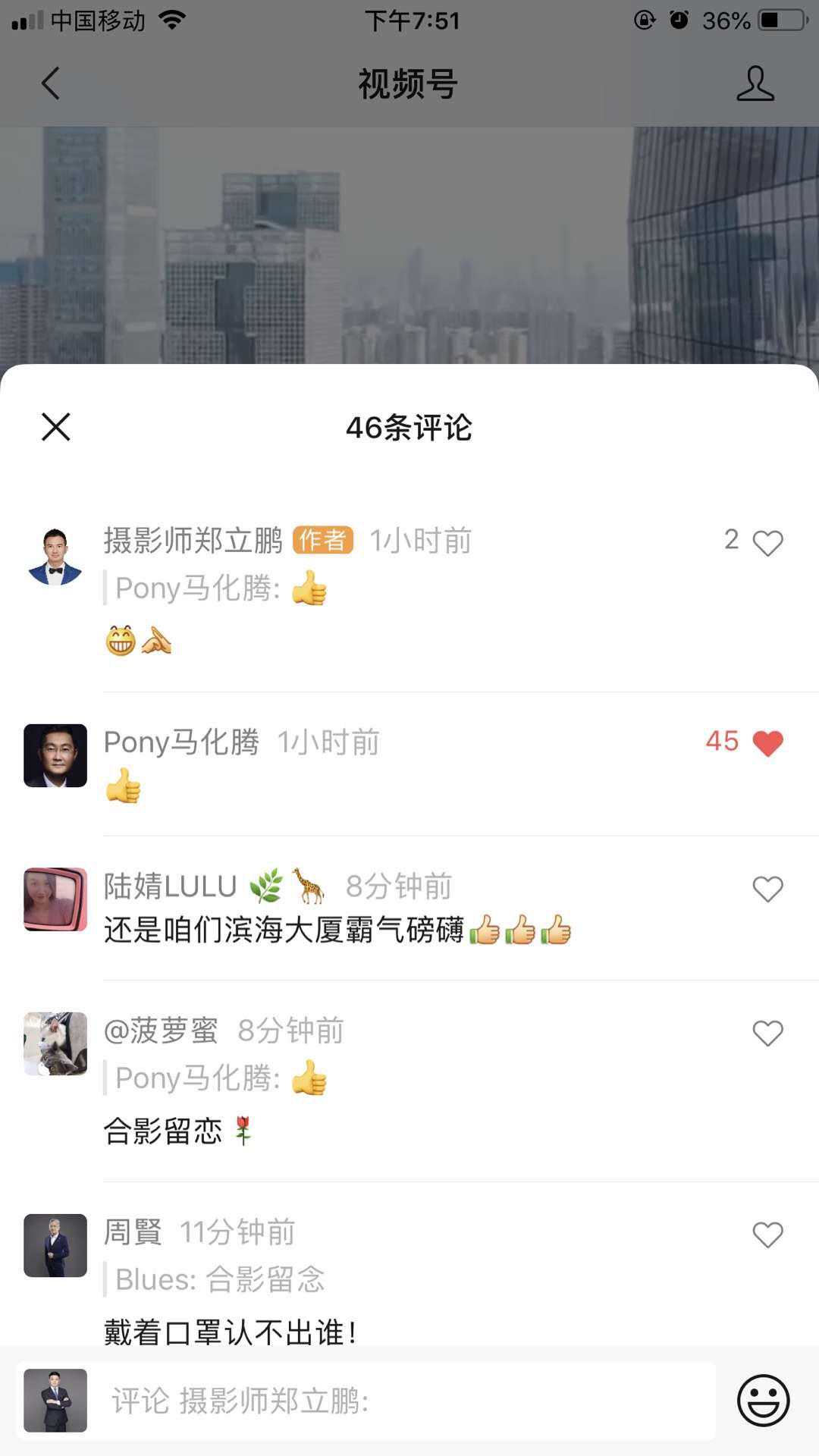Tap the 评论 摄影师郑立鹏 comment field
Viewport: 819px width, 1456px height.
point(409,1401)
